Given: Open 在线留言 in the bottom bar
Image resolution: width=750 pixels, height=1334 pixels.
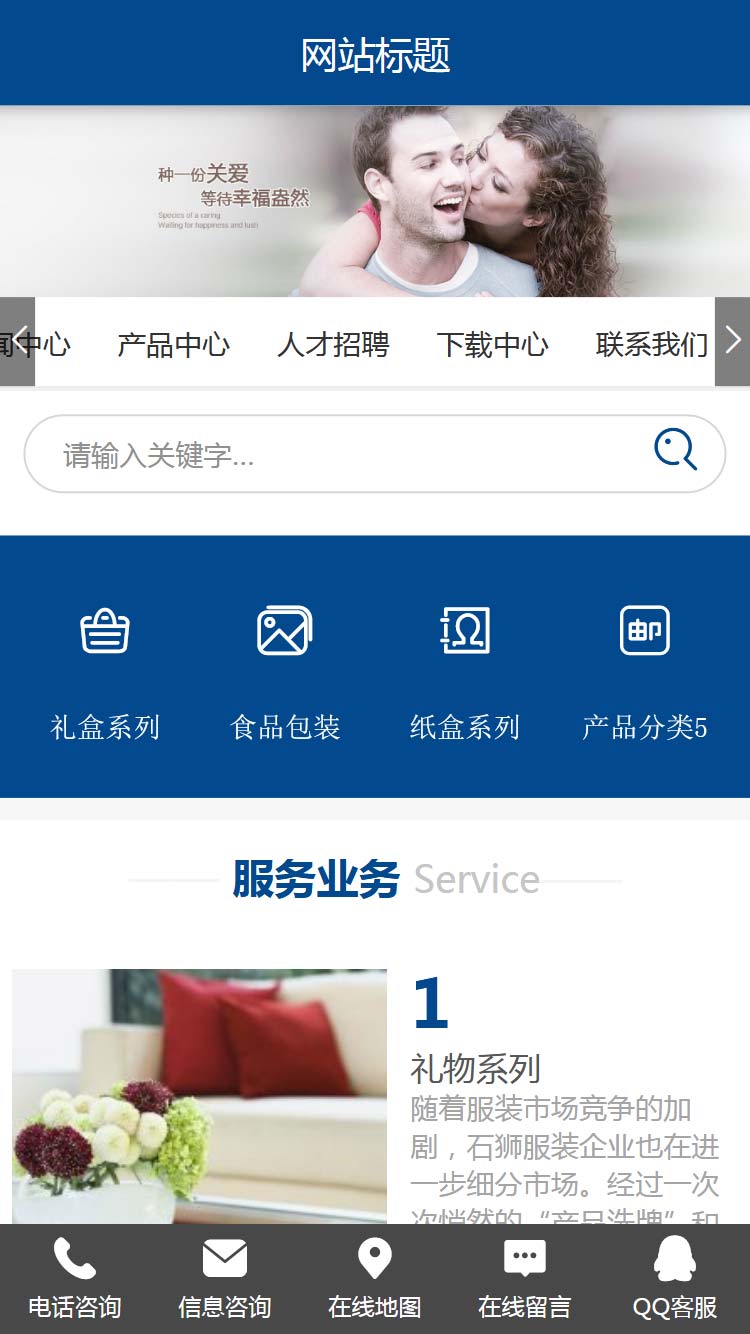Looking at the screenshot, I should tap(525, 1278).
